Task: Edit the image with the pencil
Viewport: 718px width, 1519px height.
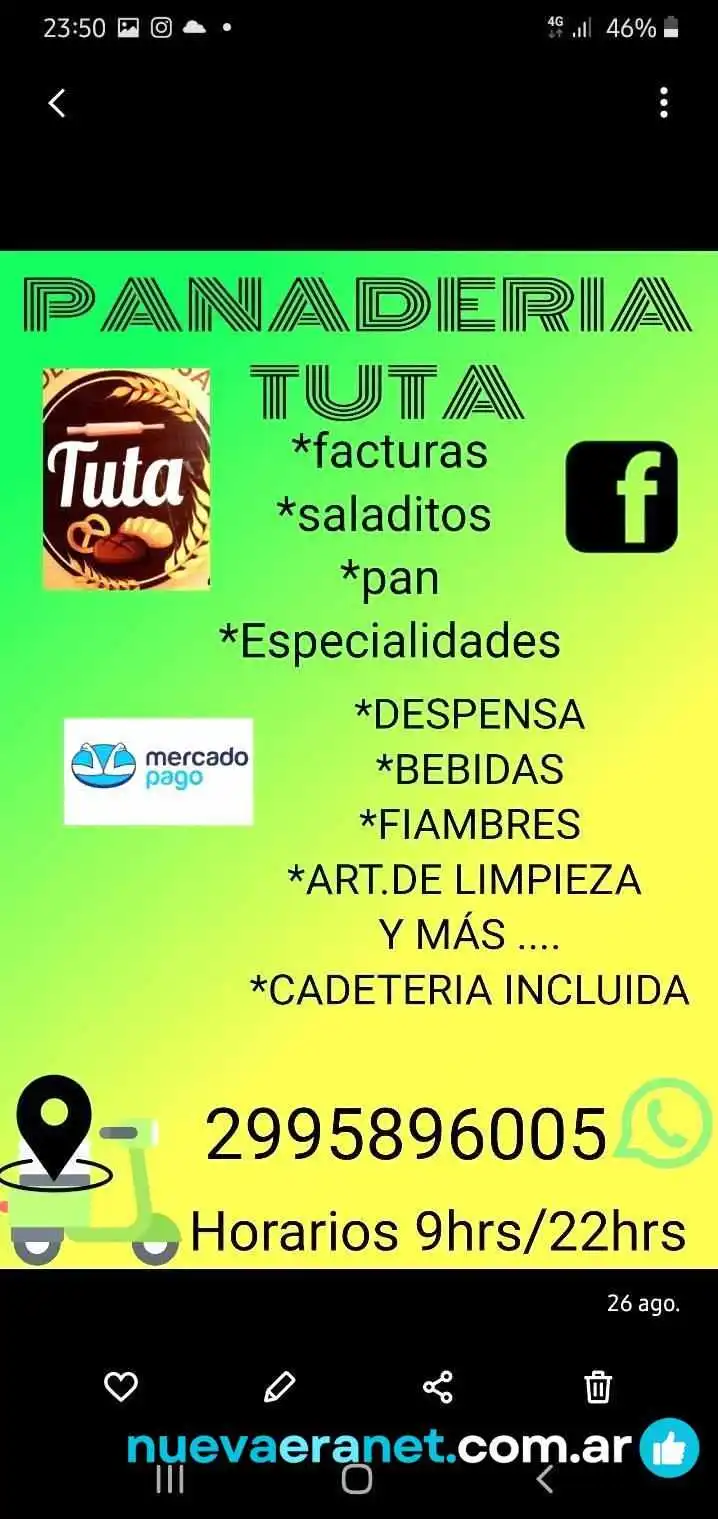Action: pos(279,1387)
